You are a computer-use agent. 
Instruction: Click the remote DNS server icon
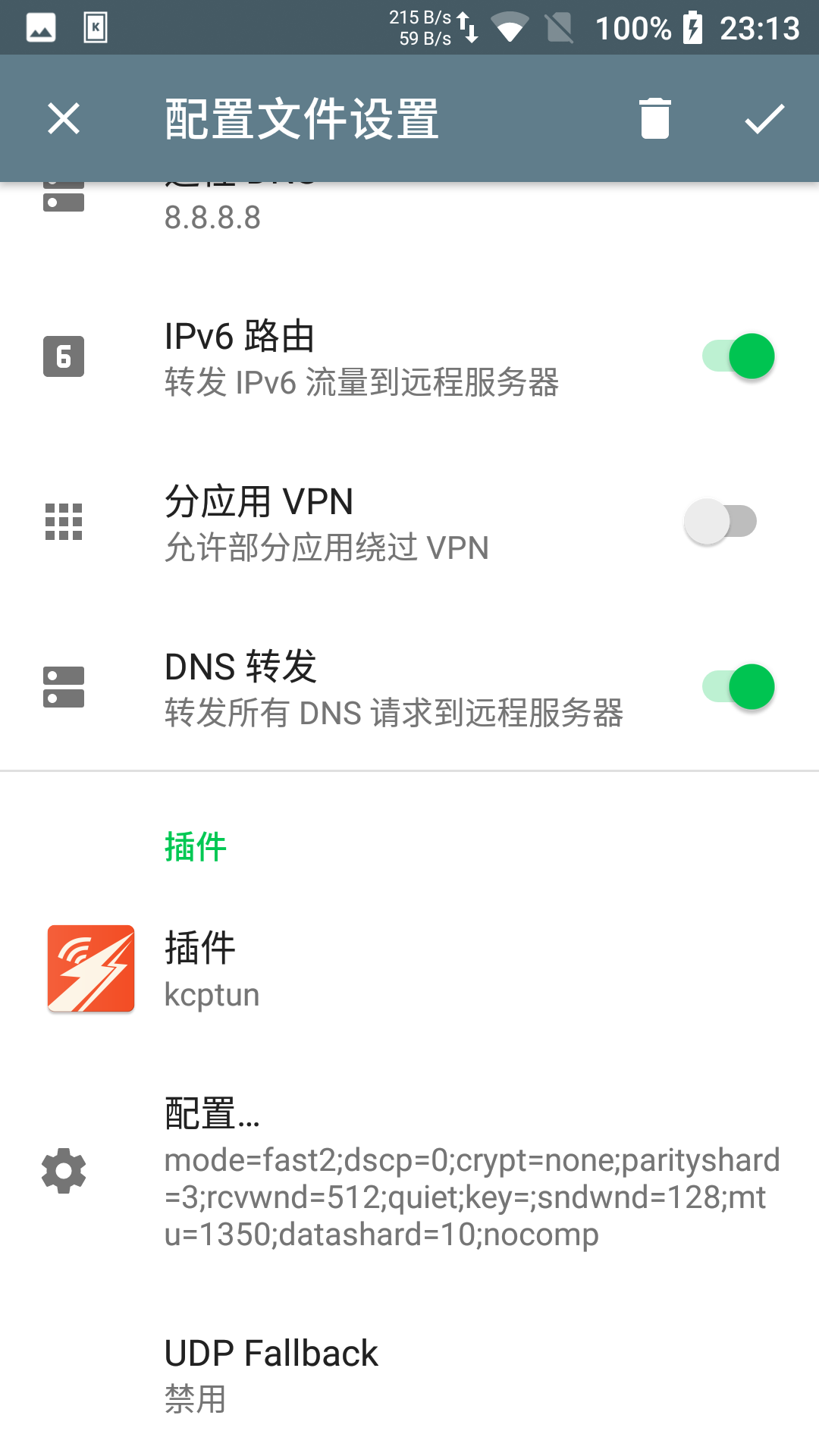tap(63, 197)
